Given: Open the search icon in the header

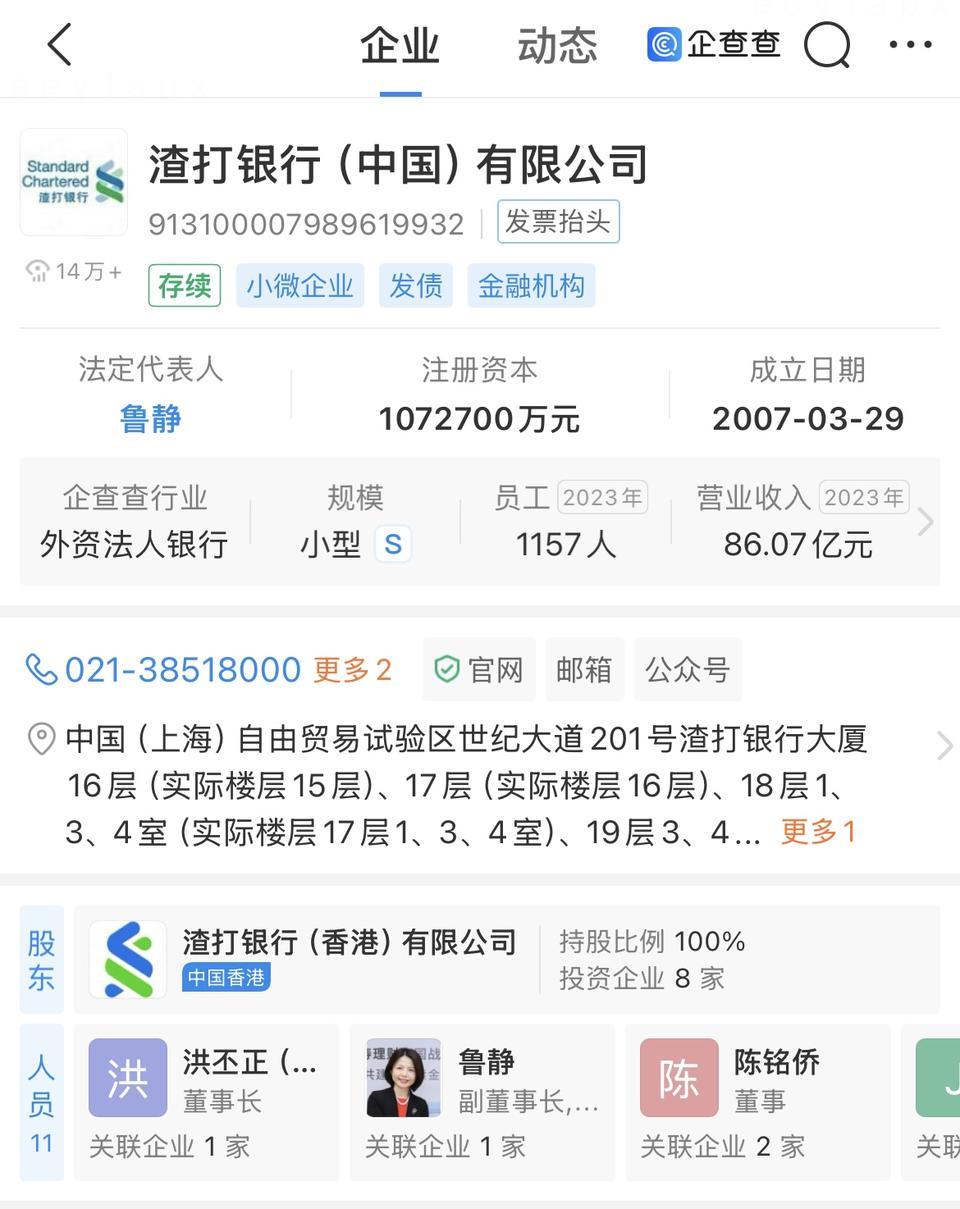Looking at the screenshot, I should pyautogui.click(x=827, y=45).
